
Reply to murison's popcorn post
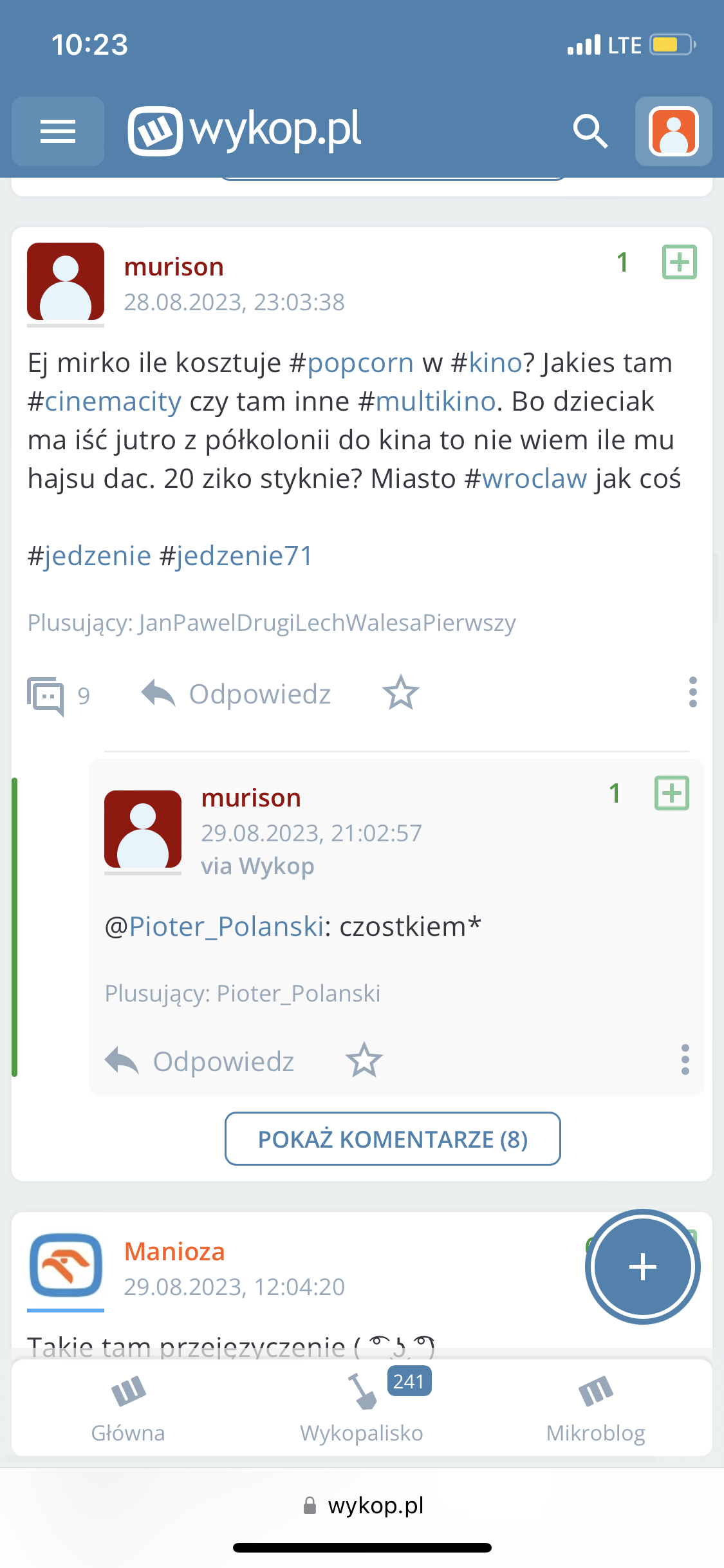[236, 695]
